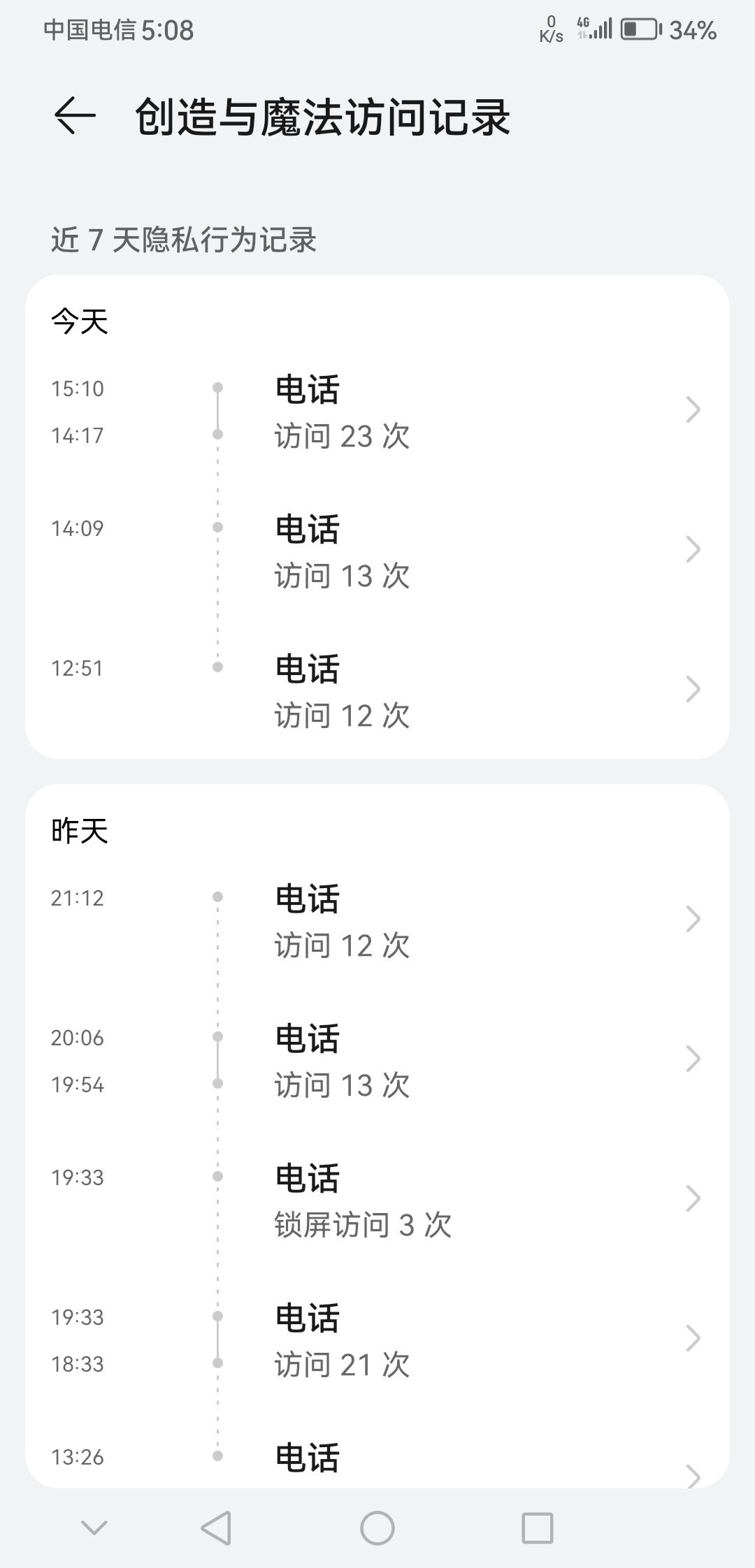Open yesterday's 21:12 电话 record
Viewport: 755px width, 1568px height.
(x=377, y=920)
